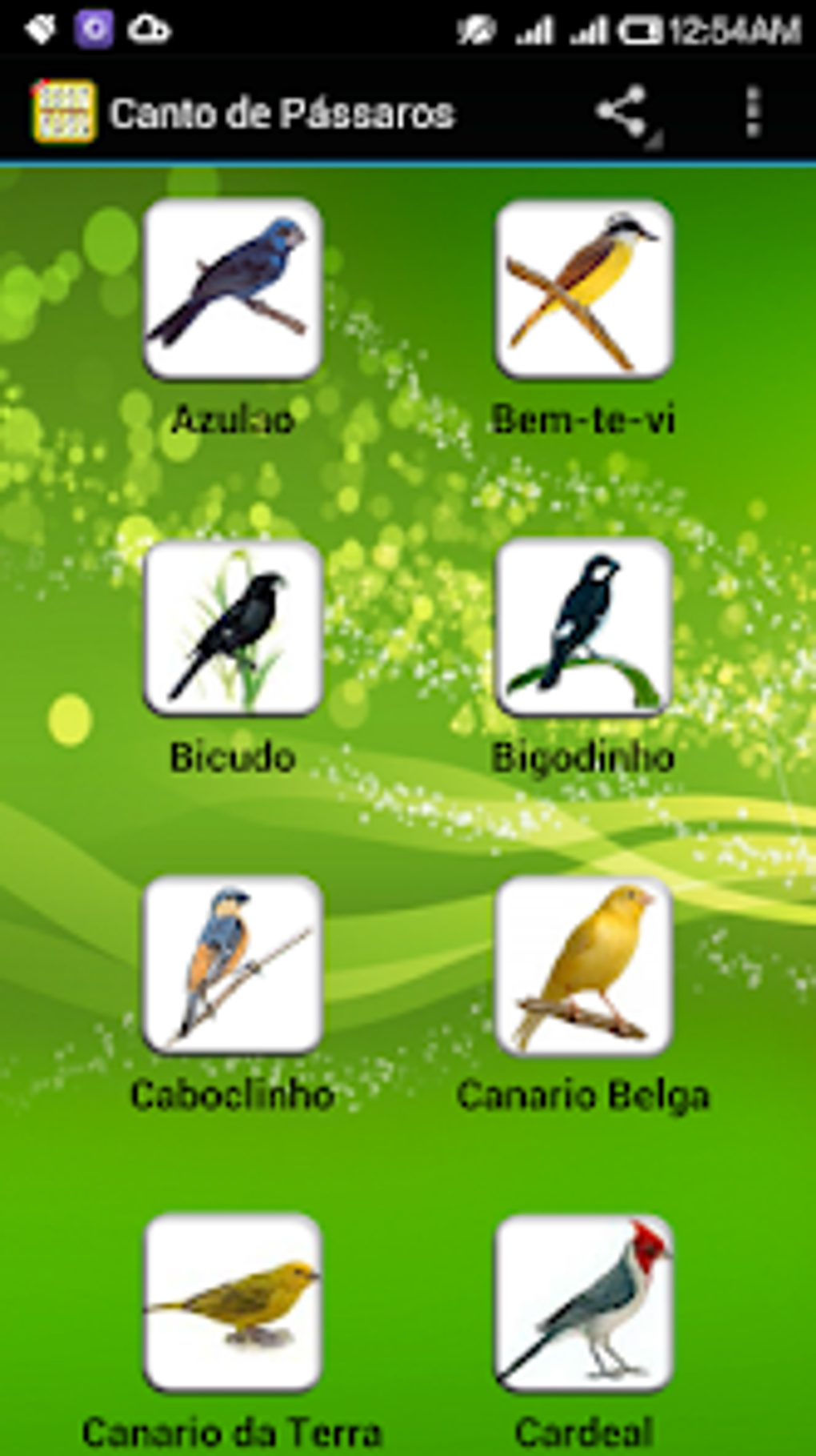Share the app via share icon

[622, 113]
